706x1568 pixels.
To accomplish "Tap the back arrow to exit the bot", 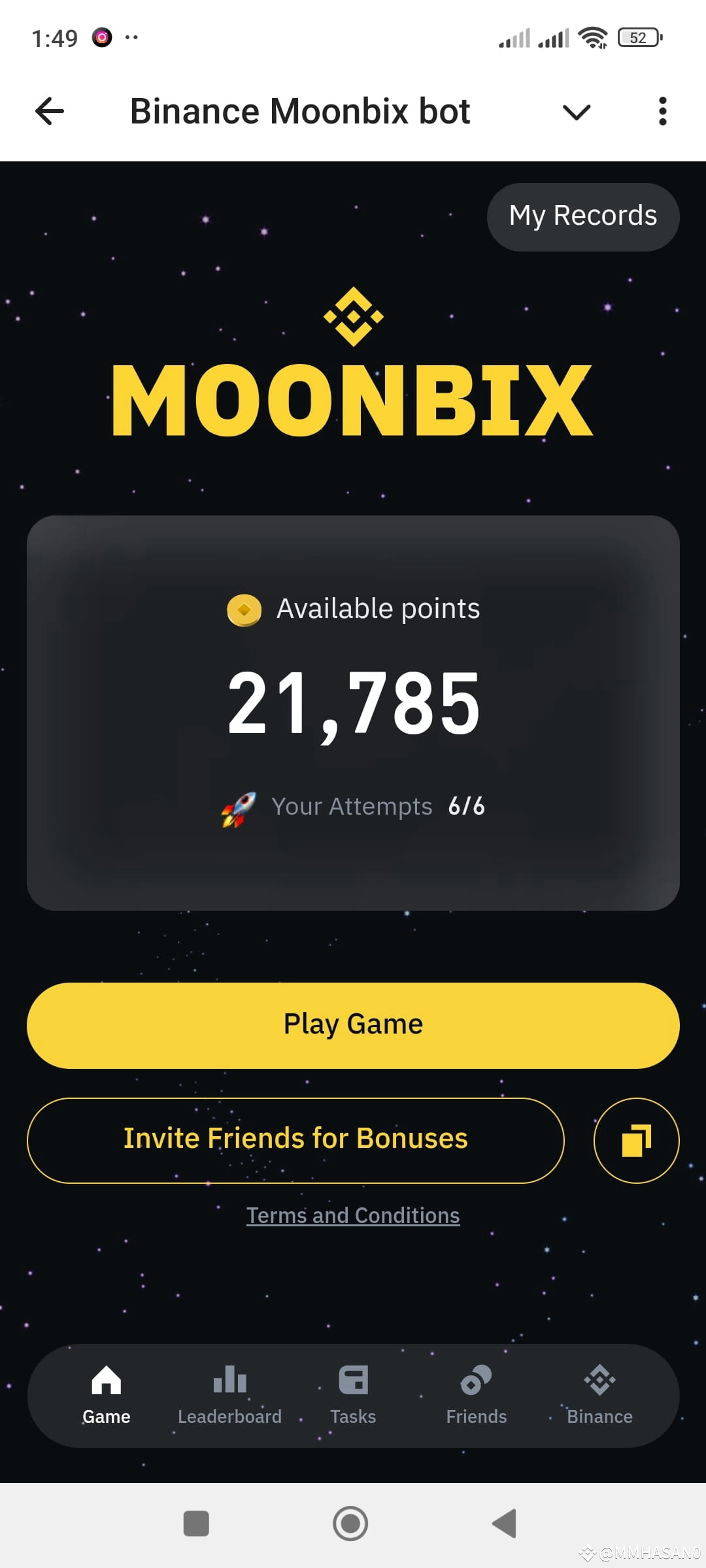I will coord(49,111).
